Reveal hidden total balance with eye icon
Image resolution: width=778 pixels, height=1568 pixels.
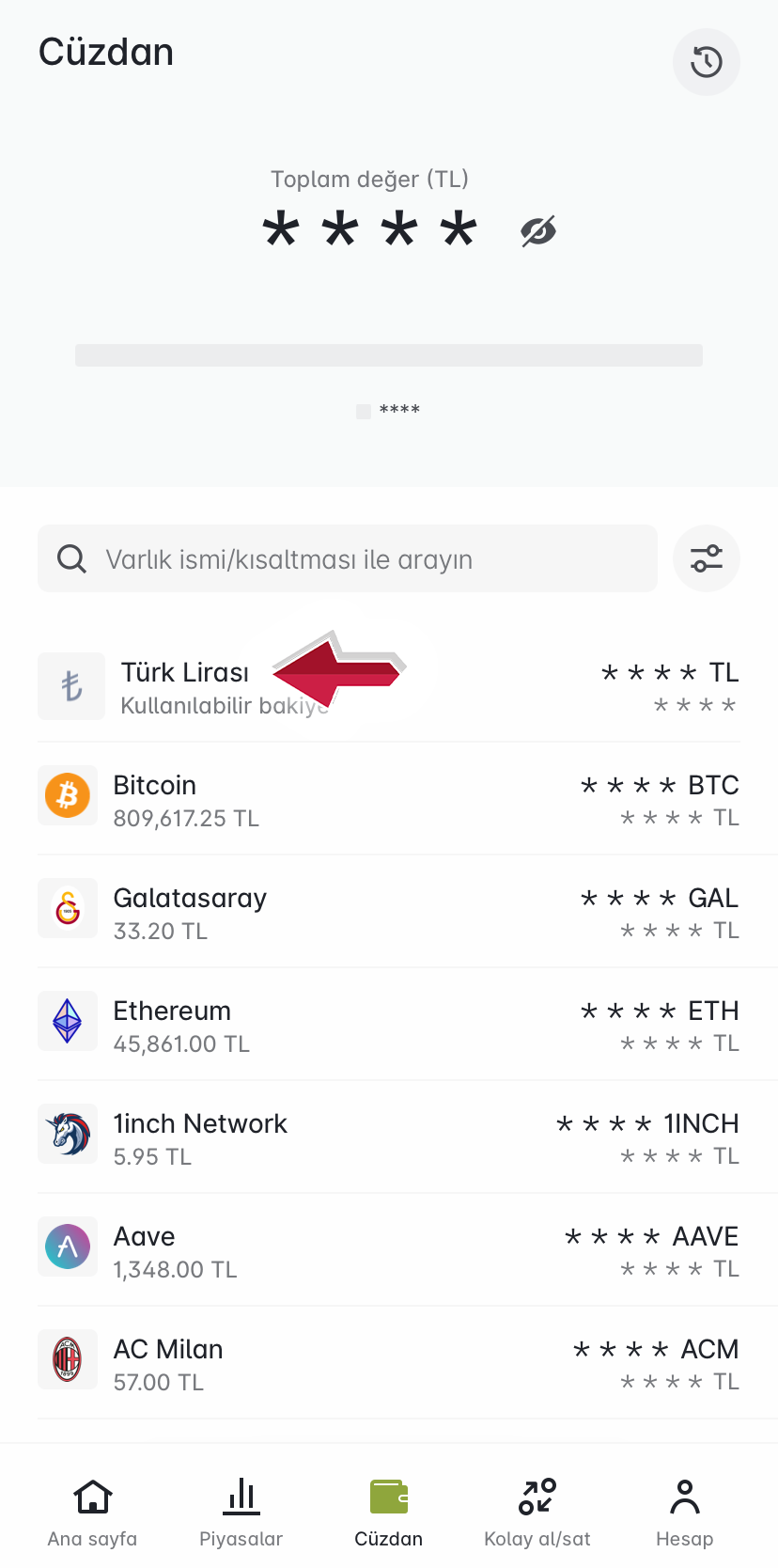pyautogui.click(x=538, y=230)
